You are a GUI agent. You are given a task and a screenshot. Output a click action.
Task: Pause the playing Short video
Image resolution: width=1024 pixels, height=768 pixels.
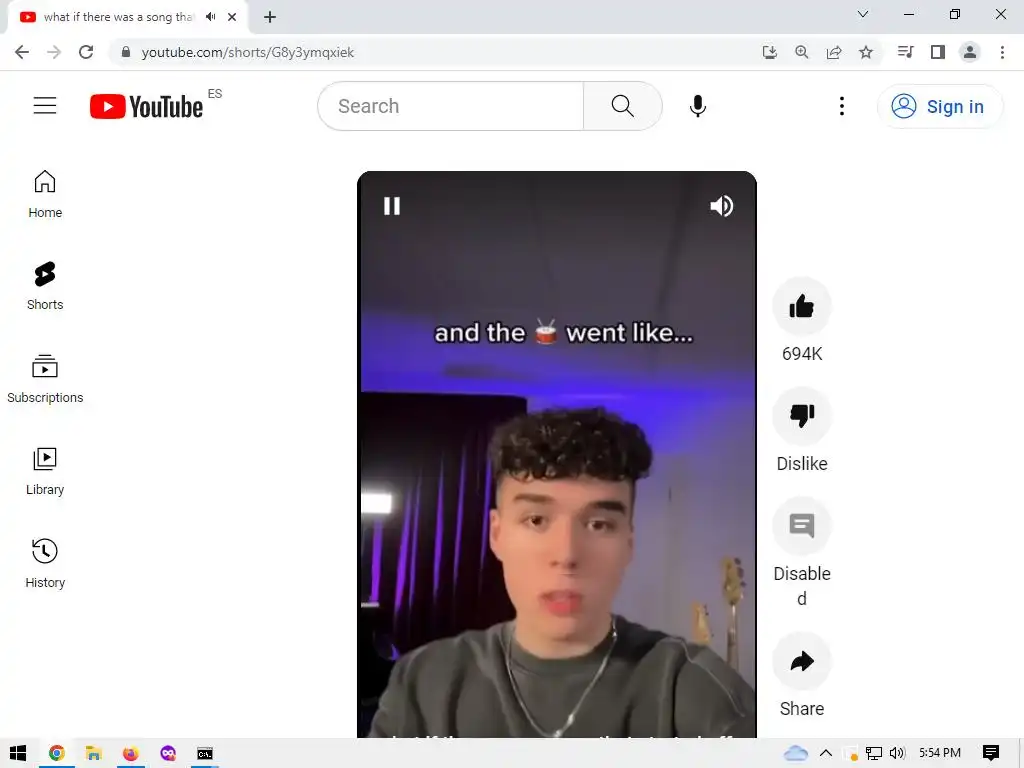click(x=392, y=206)
